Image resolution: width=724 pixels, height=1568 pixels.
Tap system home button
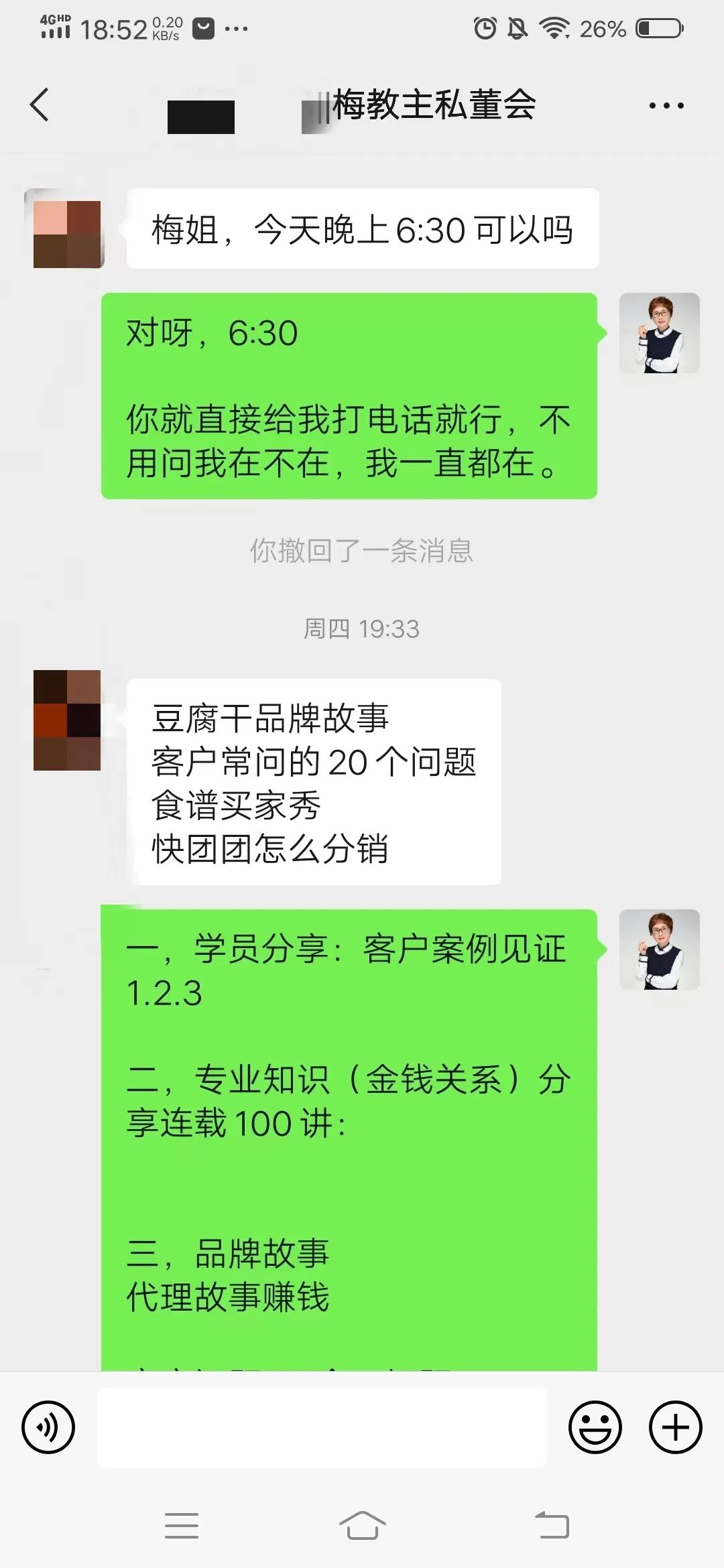point(362,1525)
